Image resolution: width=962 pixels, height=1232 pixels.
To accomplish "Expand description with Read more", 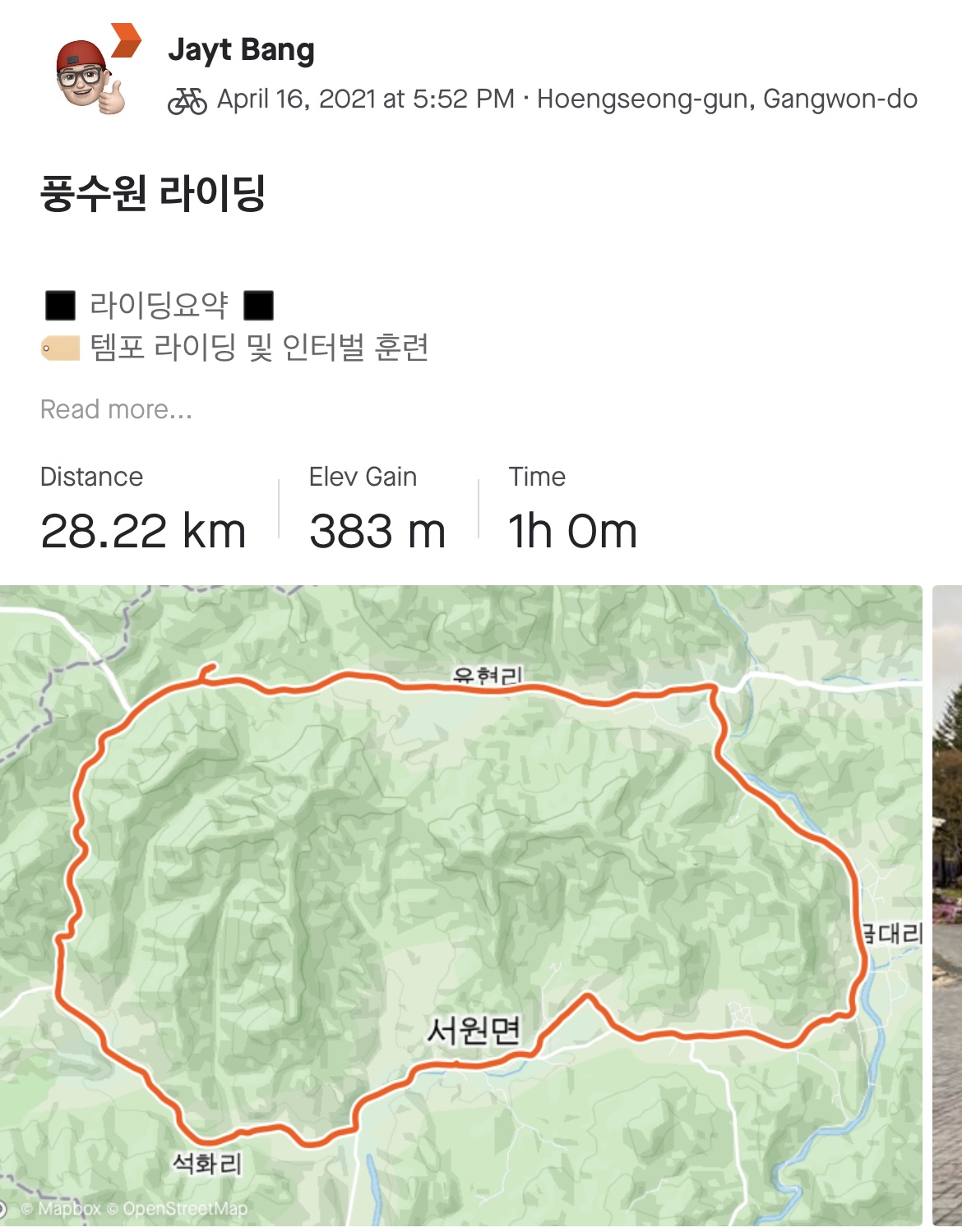I will [116, 409].
